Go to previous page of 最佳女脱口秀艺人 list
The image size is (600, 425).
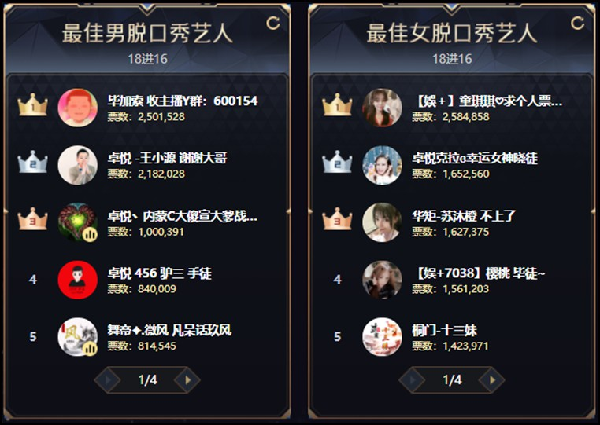pos(413,380)
